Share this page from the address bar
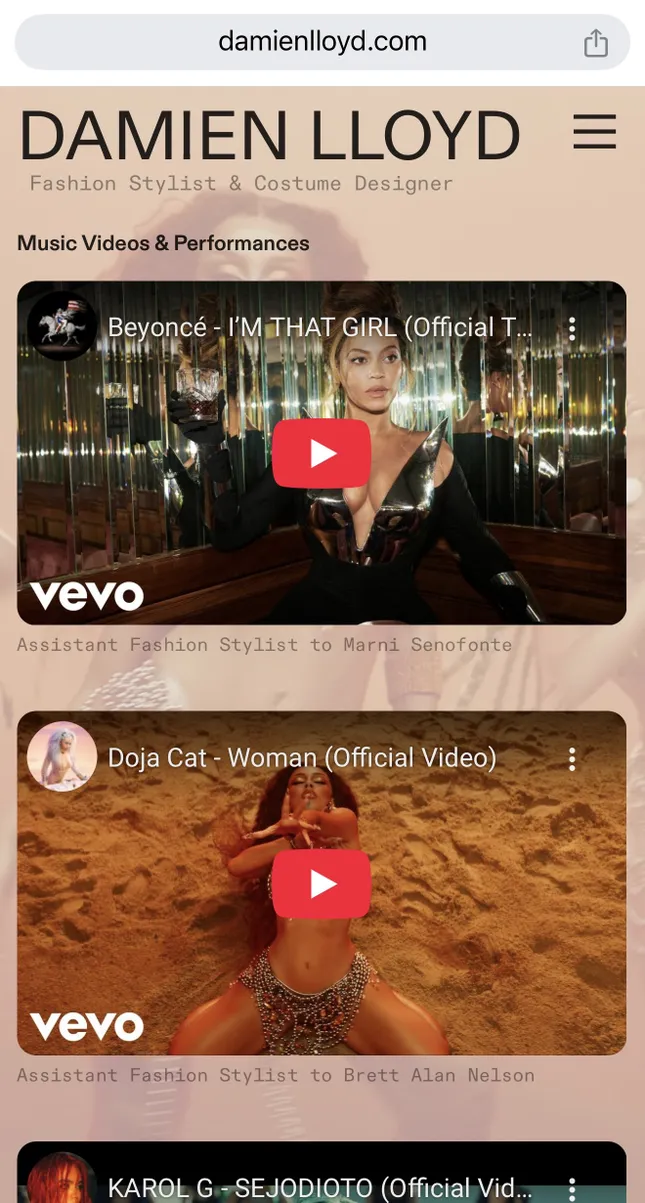The width and height of the screenshot is (645, 1203). click(x=596, y=43)
